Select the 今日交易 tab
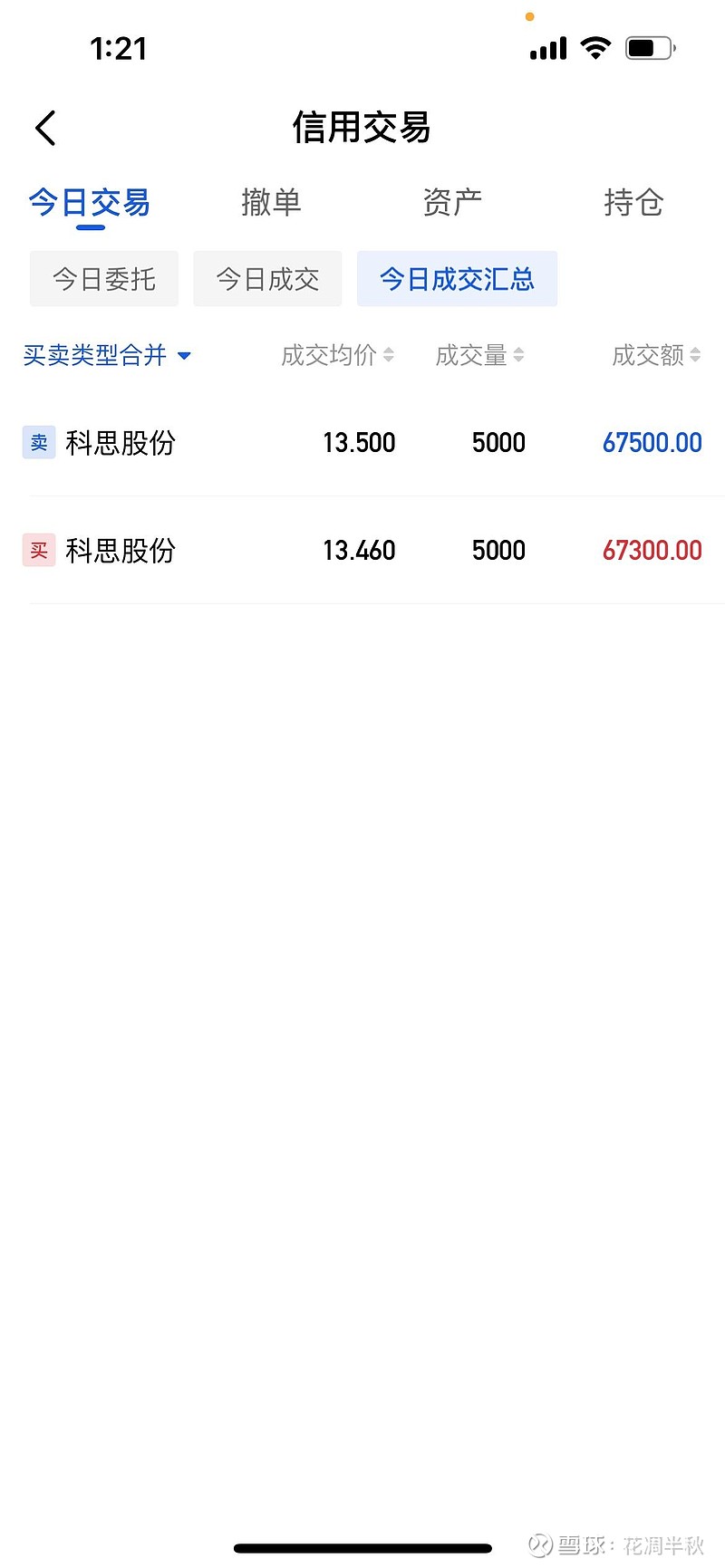Screen dimensions: 725x1568 [90, 202]
